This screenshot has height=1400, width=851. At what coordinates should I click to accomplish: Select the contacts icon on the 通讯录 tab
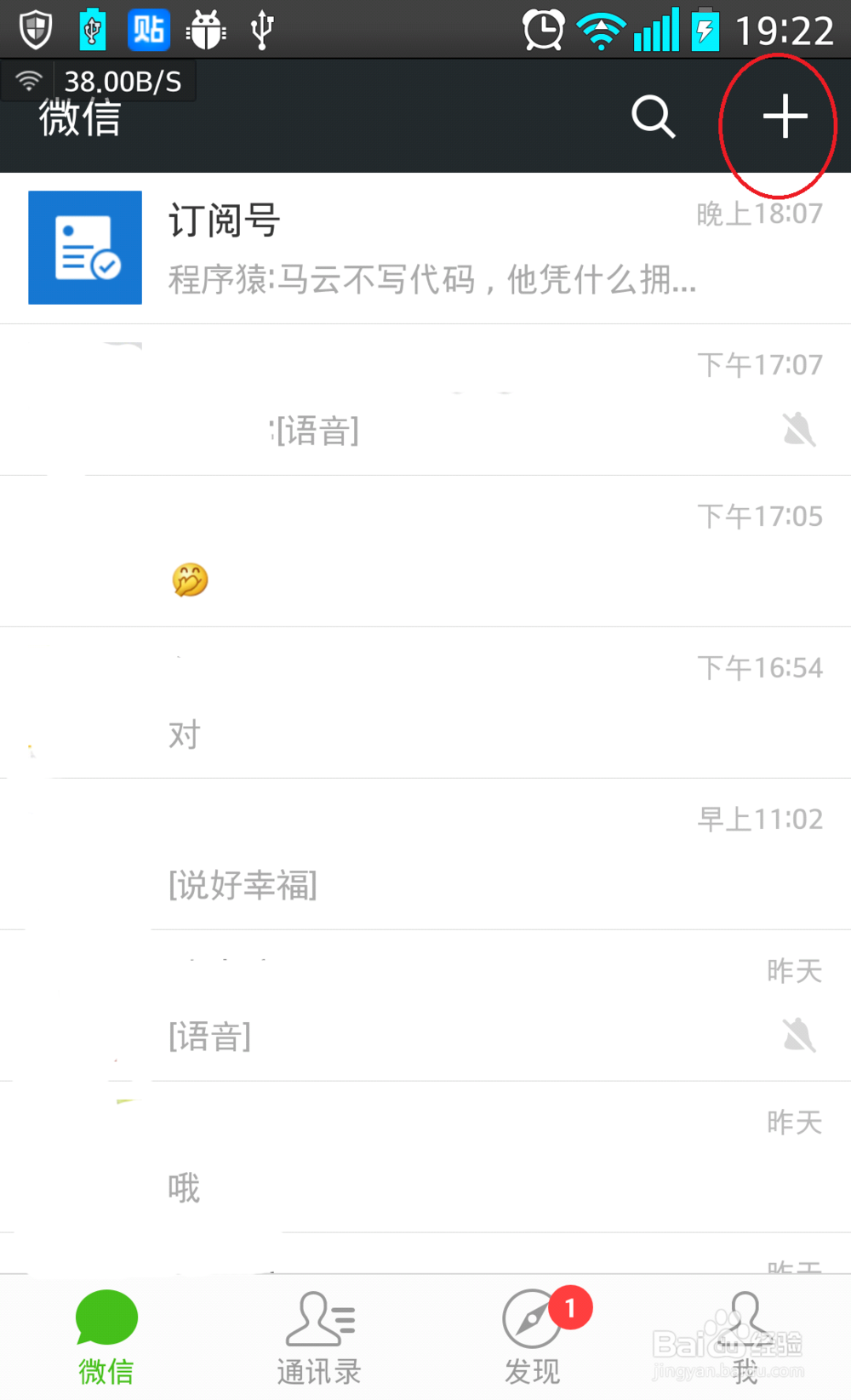point(318,1319)
